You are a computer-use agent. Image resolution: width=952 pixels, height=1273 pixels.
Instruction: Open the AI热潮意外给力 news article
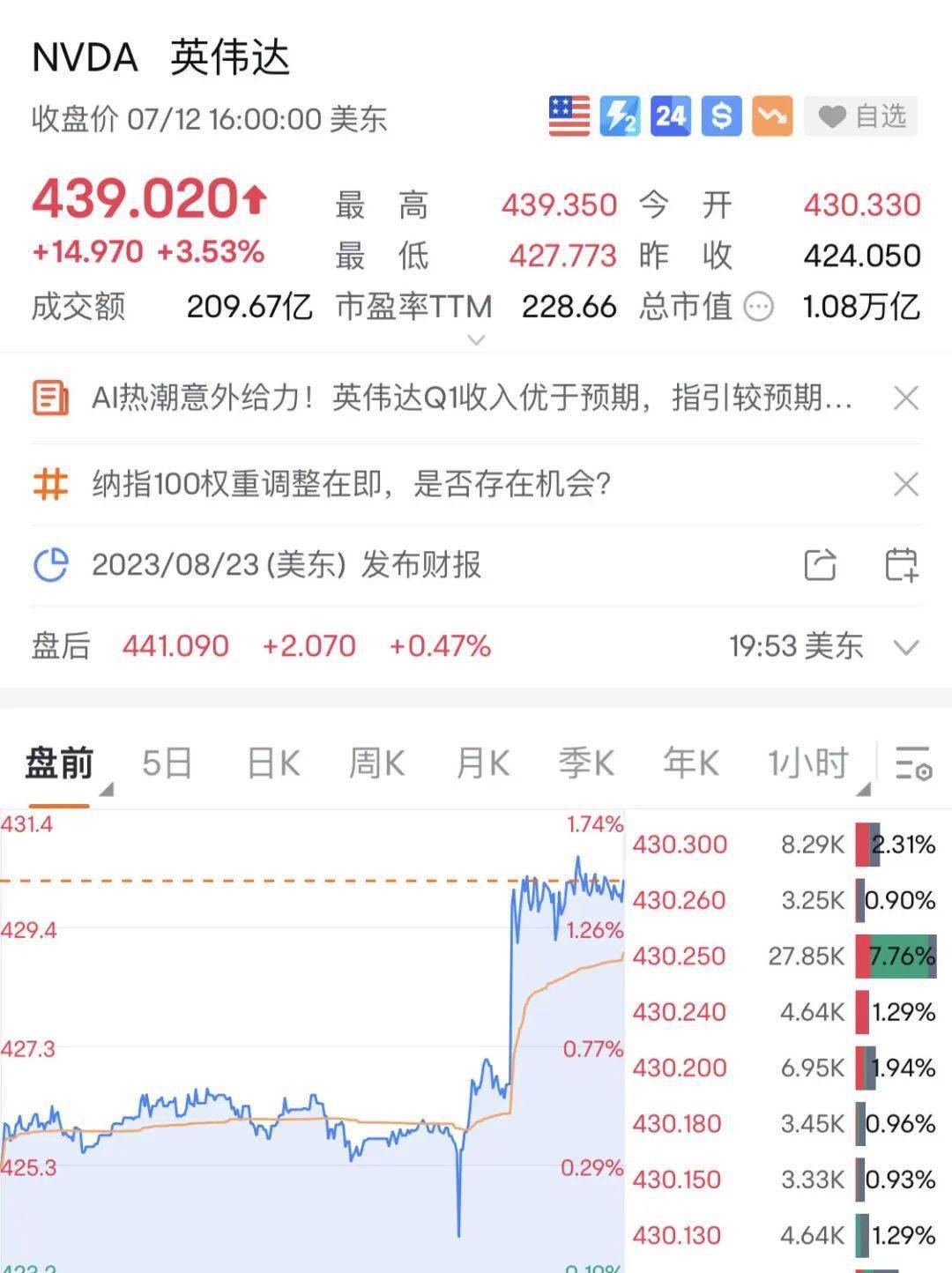pyautogui.click(x=472, y=398)
